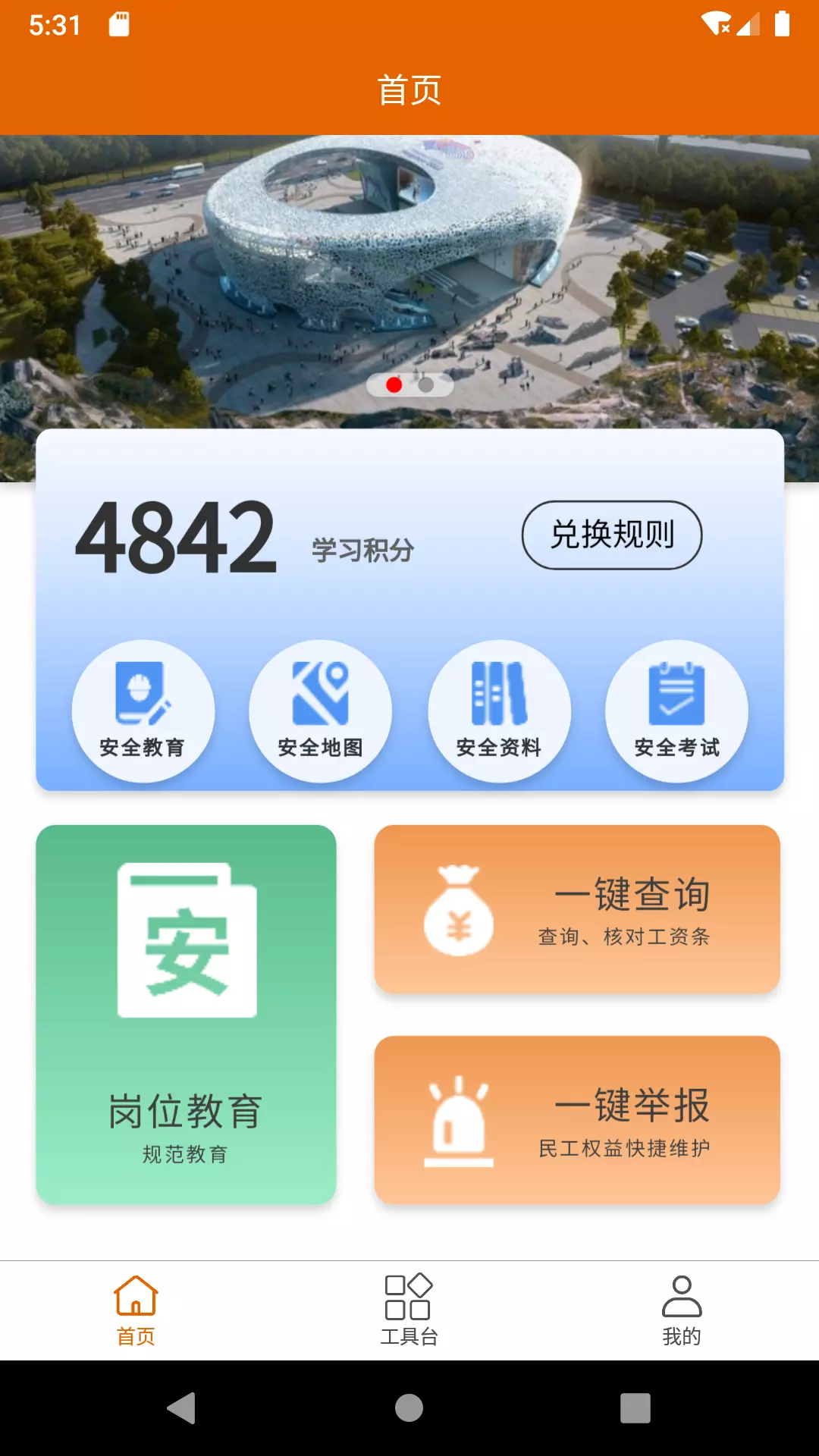Screen dimensions: 819x1456
Task: Select the second banner page dot
Action: tap(426, 385)
